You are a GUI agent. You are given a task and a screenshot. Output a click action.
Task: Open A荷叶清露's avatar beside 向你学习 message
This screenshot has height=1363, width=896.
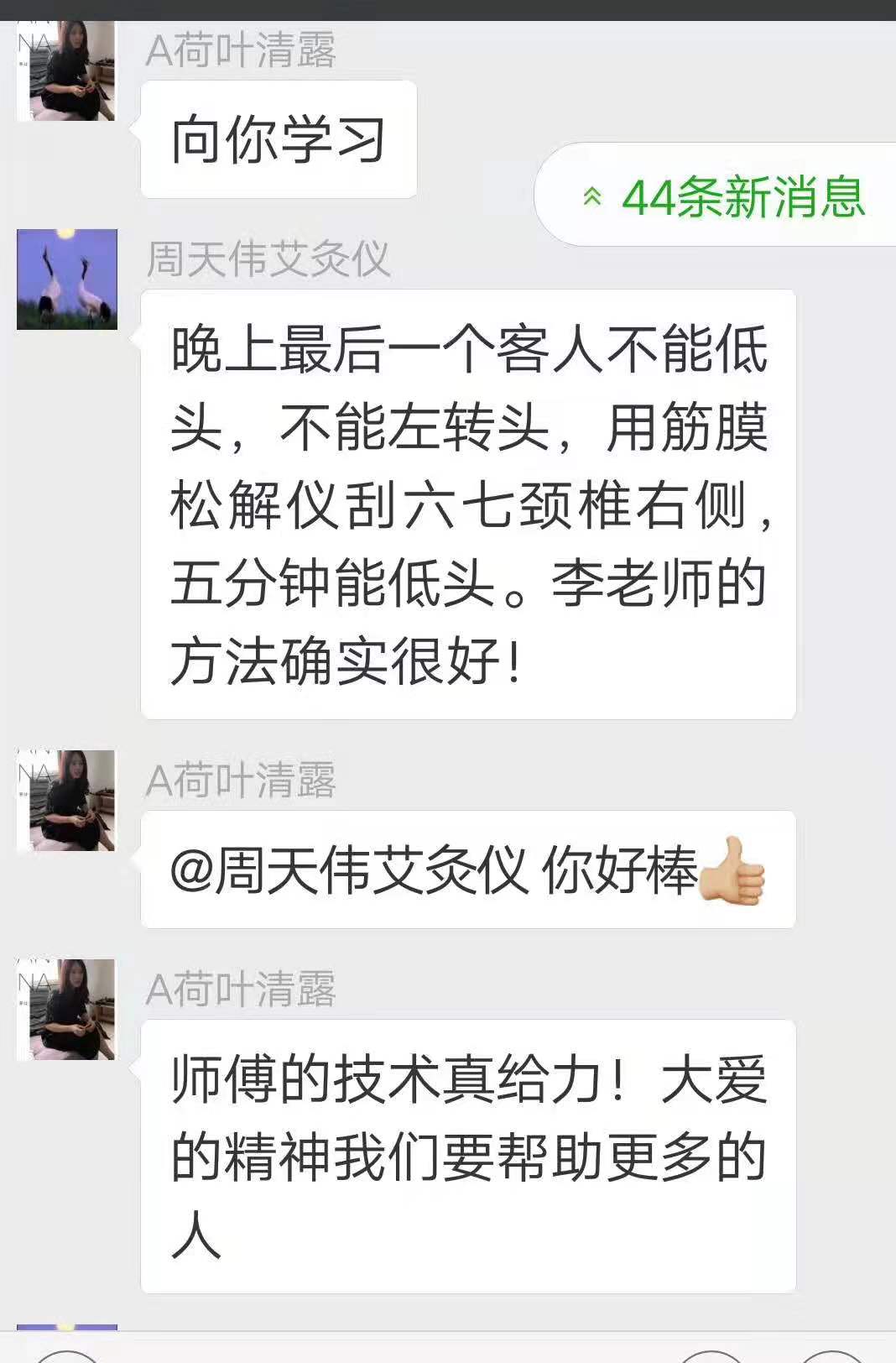[67, 73]
